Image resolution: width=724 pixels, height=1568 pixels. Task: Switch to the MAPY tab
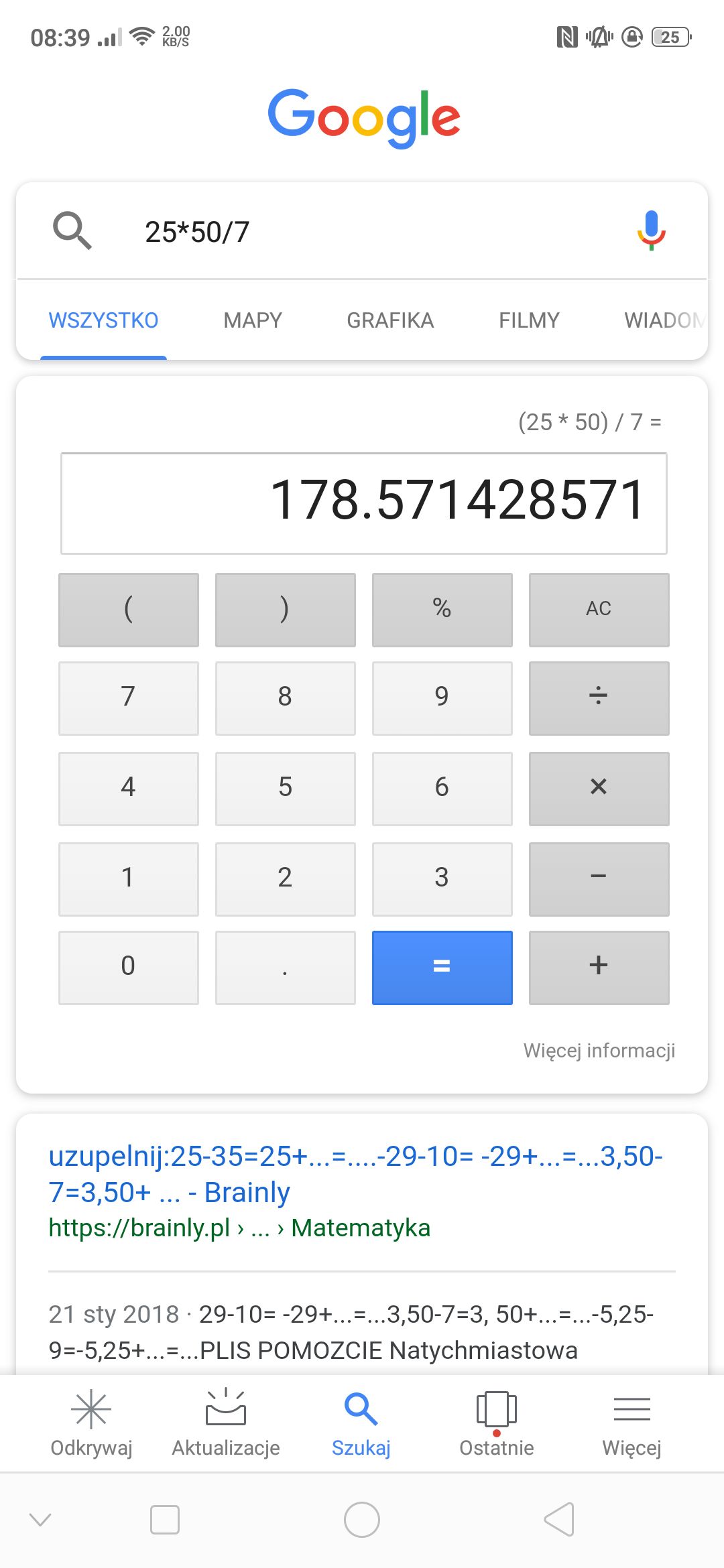click(x=253, y=320)
